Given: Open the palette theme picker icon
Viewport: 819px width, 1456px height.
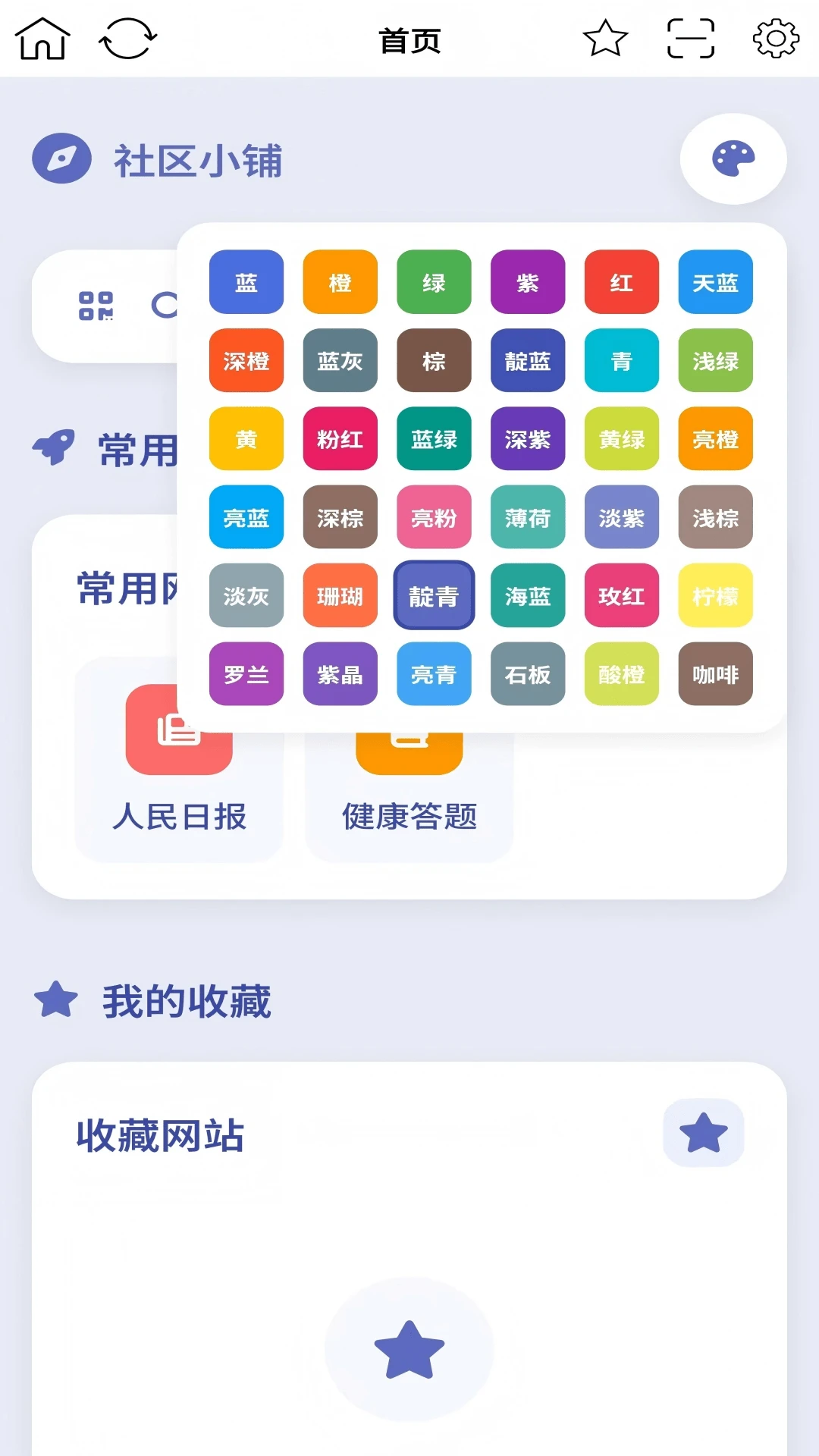Looking at the screenshot, I should [733, 159].
